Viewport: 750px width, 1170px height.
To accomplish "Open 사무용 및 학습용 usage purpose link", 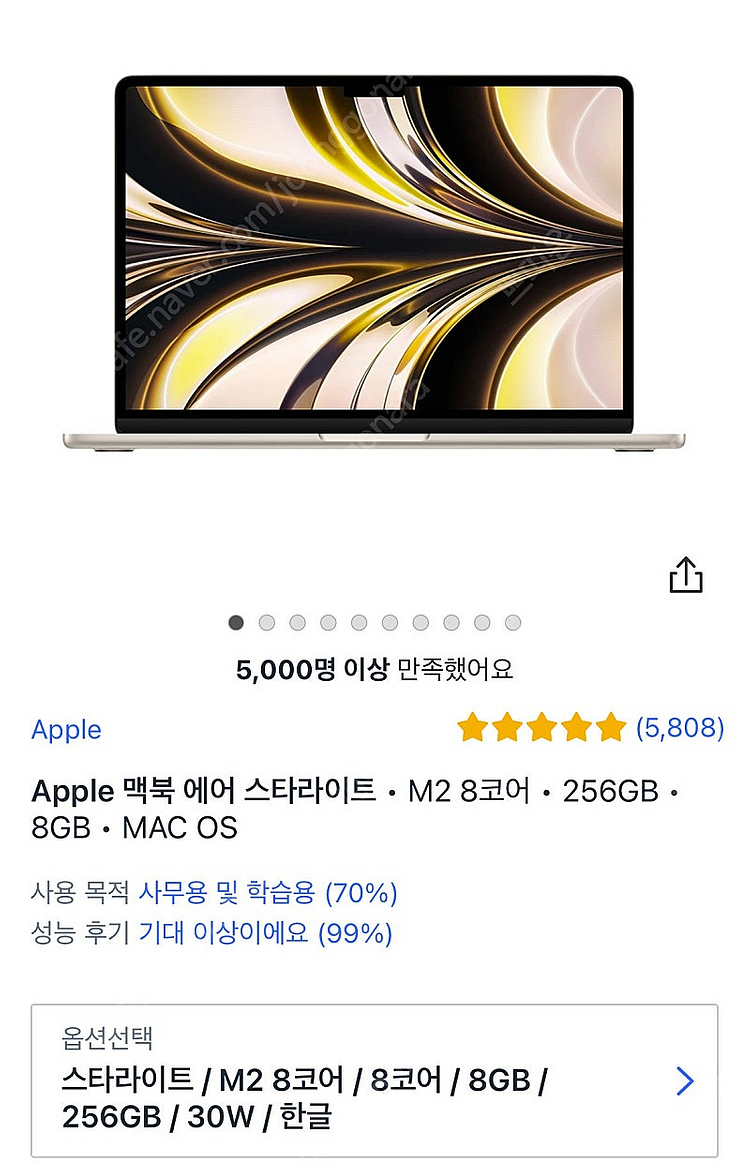I will pyautogui.click(x=267, y=892).
